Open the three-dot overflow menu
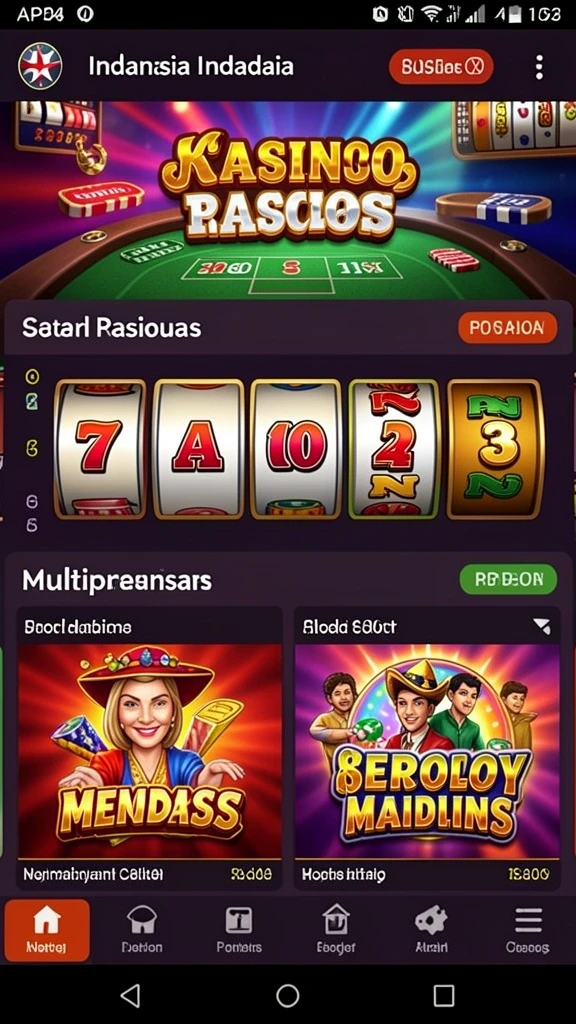This screenshot has height=1024, width=576. point(539,67)
